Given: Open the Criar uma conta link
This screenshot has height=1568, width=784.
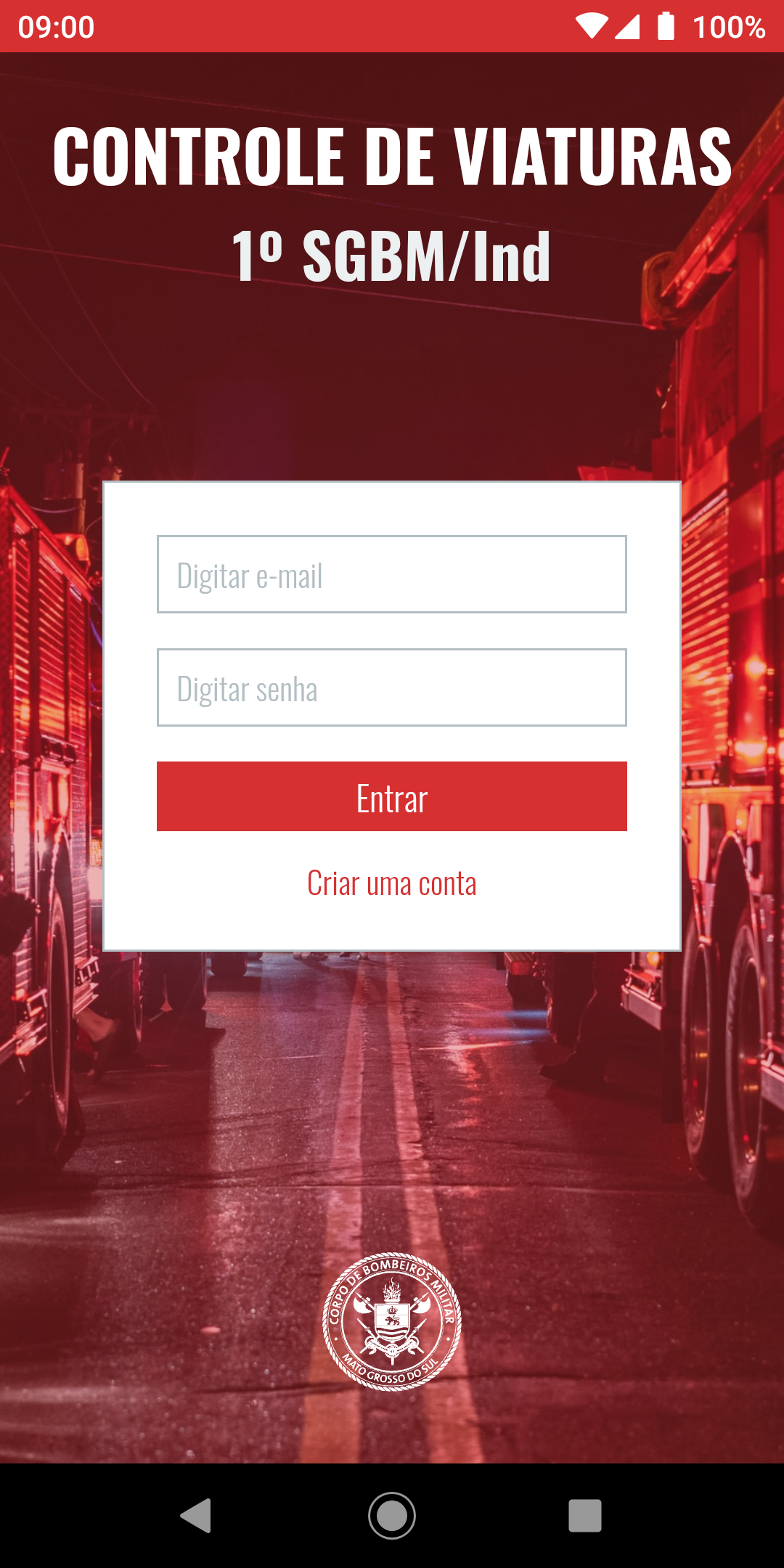Looking at the screenshot, I should [392, 883].
